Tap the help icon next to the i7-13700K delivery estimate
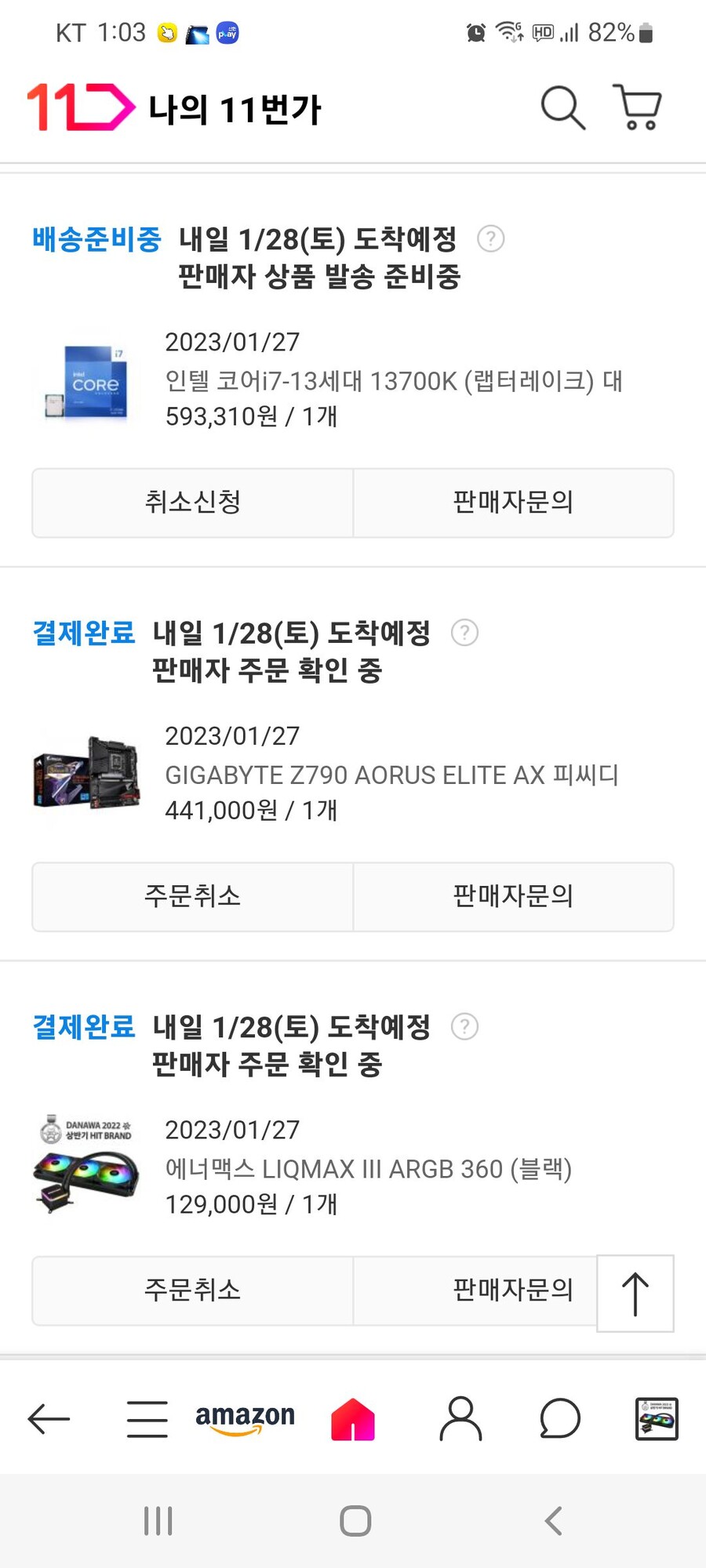Screen dimensions: 706x1568 [490, 239]
